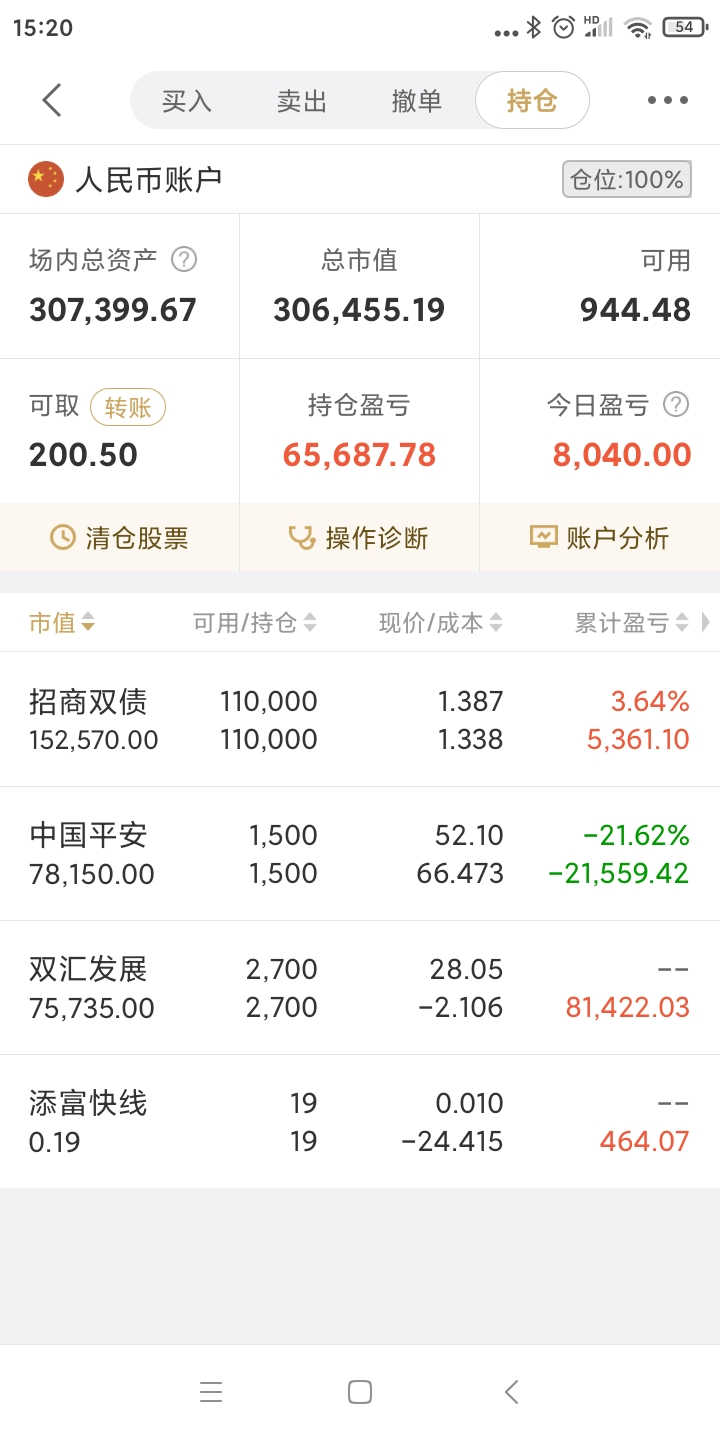Open 操作诊断
This screenshot has width=720, height=1440.
pos(359,538)
